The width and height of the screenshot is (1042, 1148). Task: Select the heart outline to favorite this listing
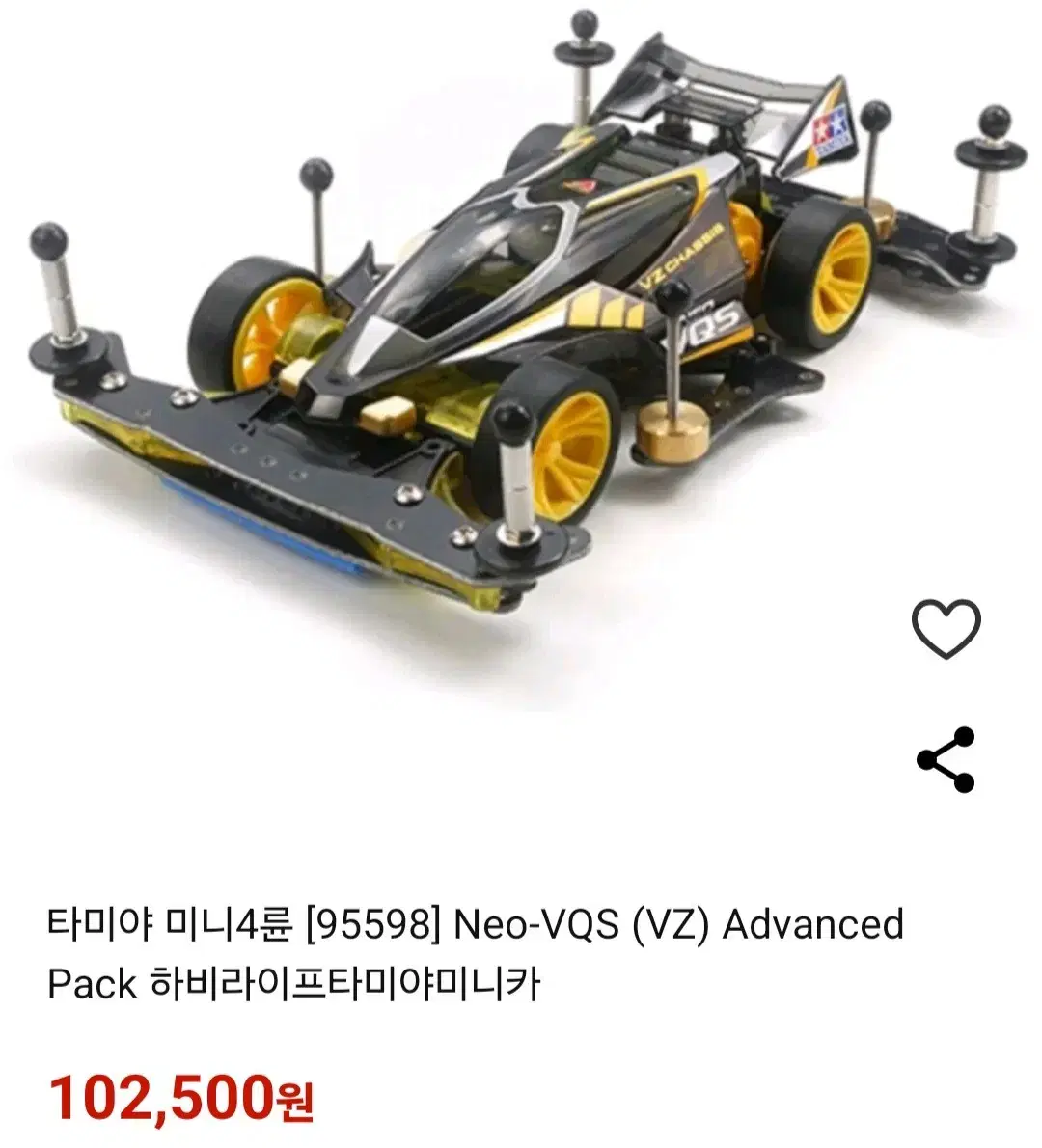(946, 628)
